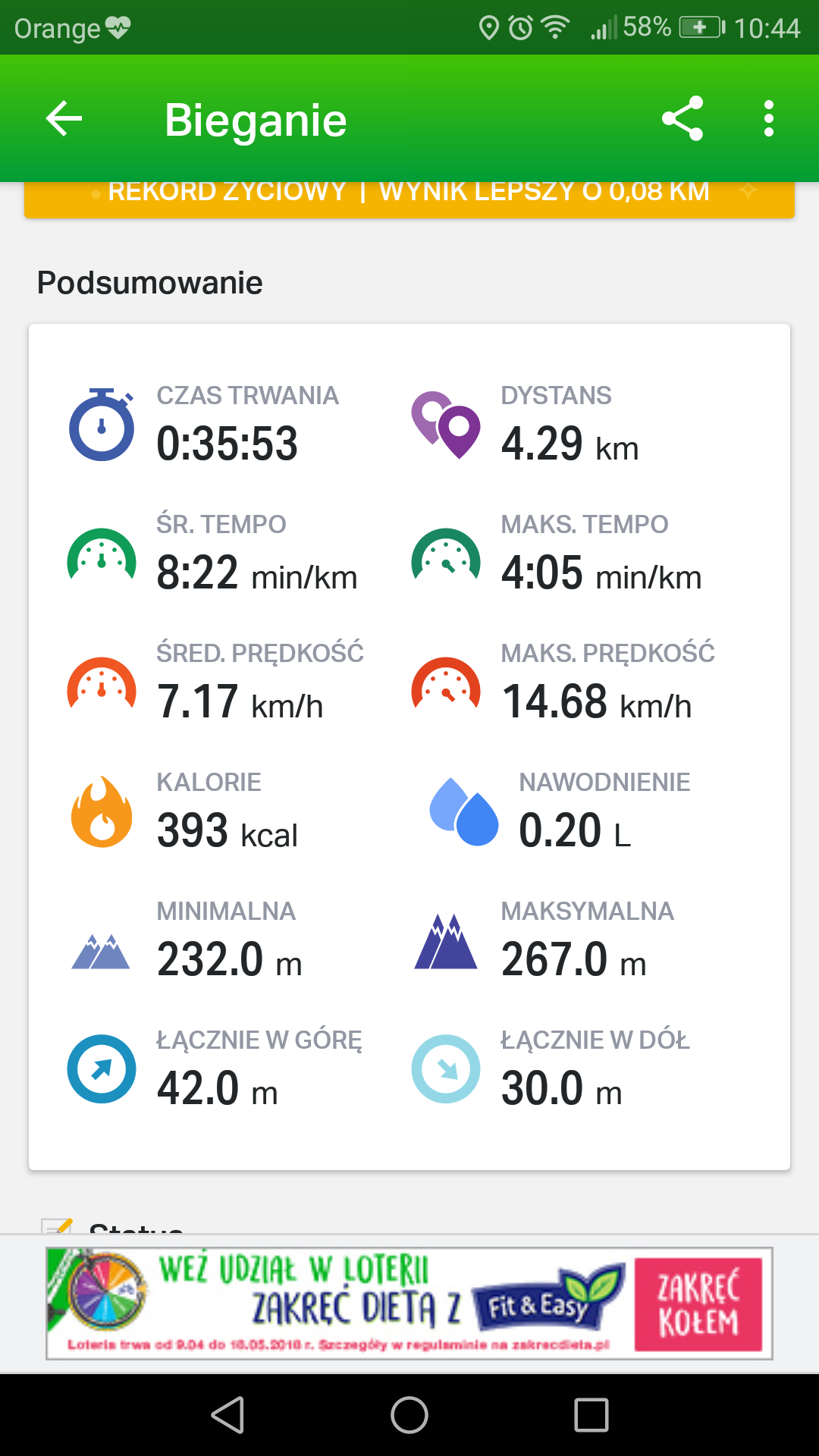Go to the Android home screen
Viewport: 819px width, 1456px height.
tap(409, 1415)
